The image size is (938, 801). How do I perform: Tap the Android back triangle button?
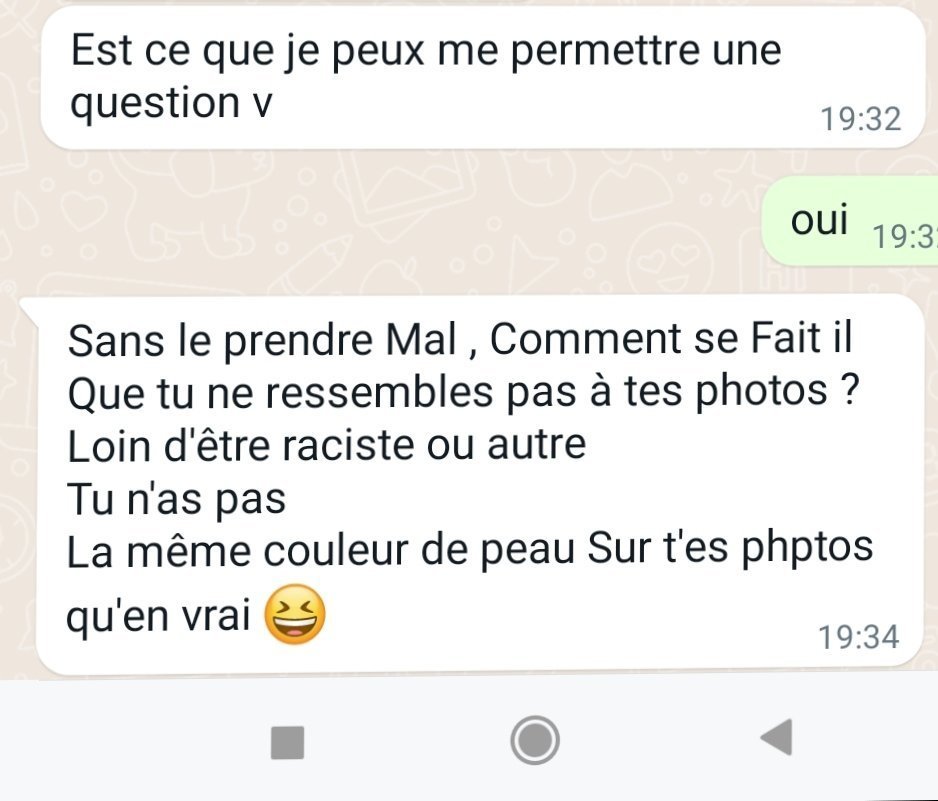[777, 739]
